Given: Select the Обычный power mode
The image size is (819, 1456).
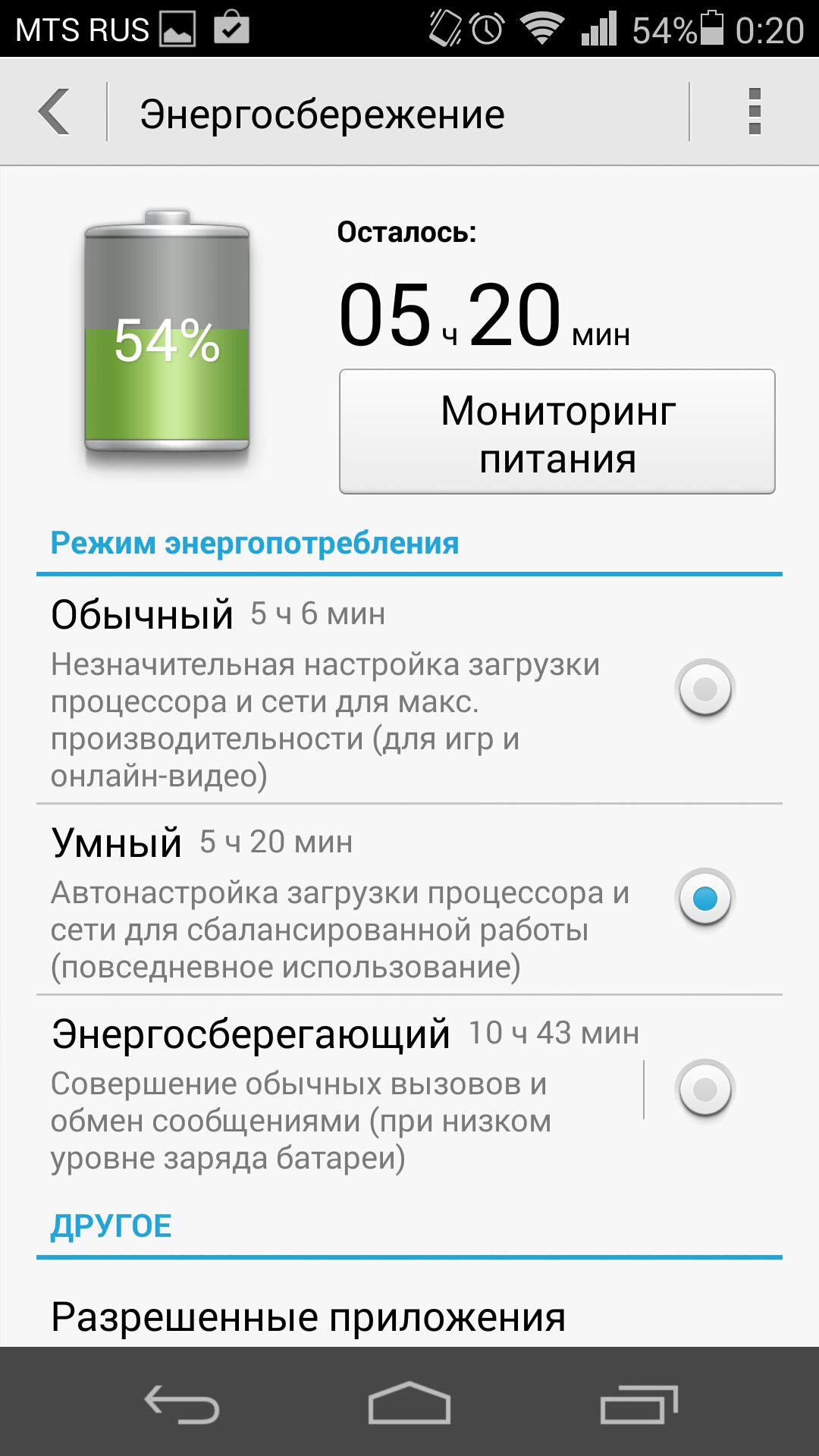Looking at the screenshot, I should tap(705, 689).
